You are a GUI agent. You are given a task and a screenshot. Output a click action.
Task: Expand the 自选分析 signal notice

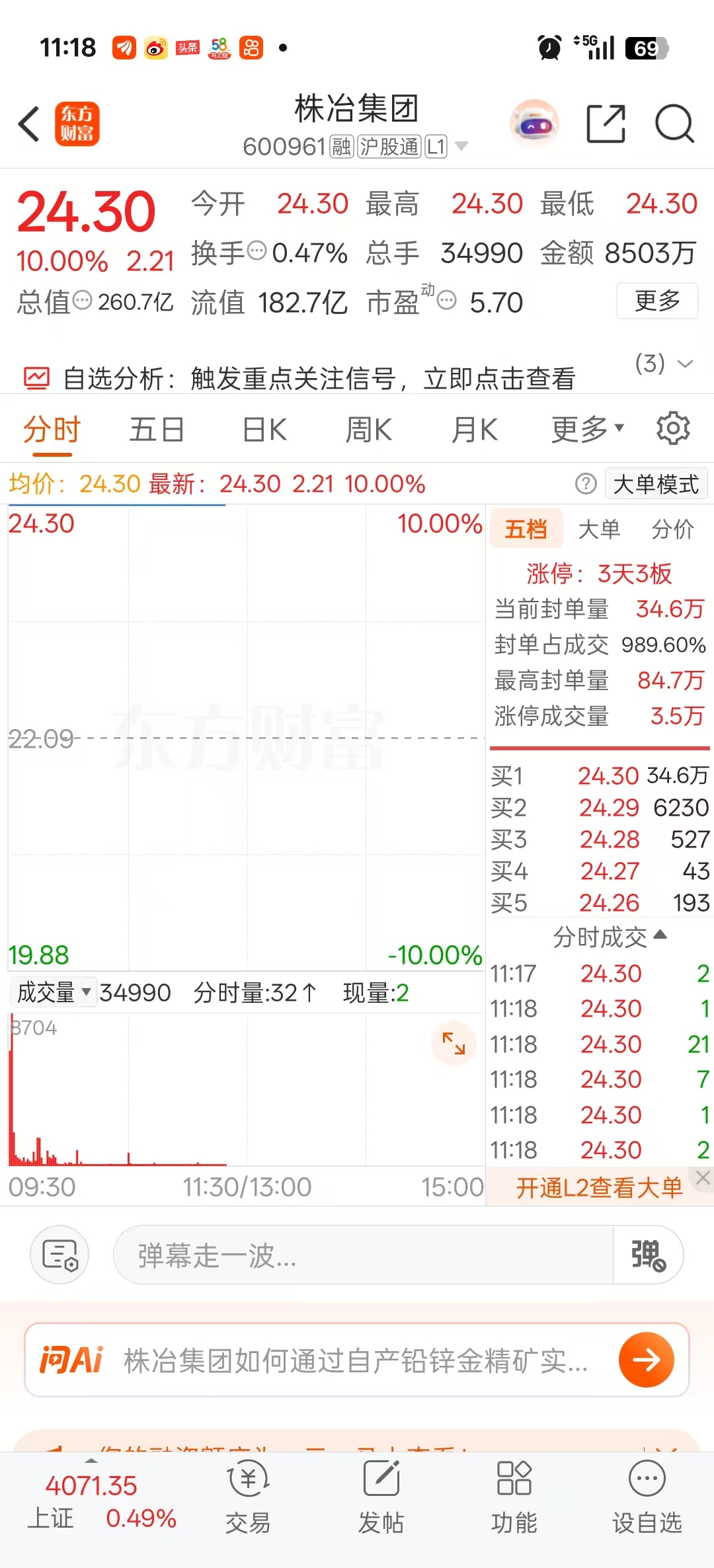tap(683, 364)
